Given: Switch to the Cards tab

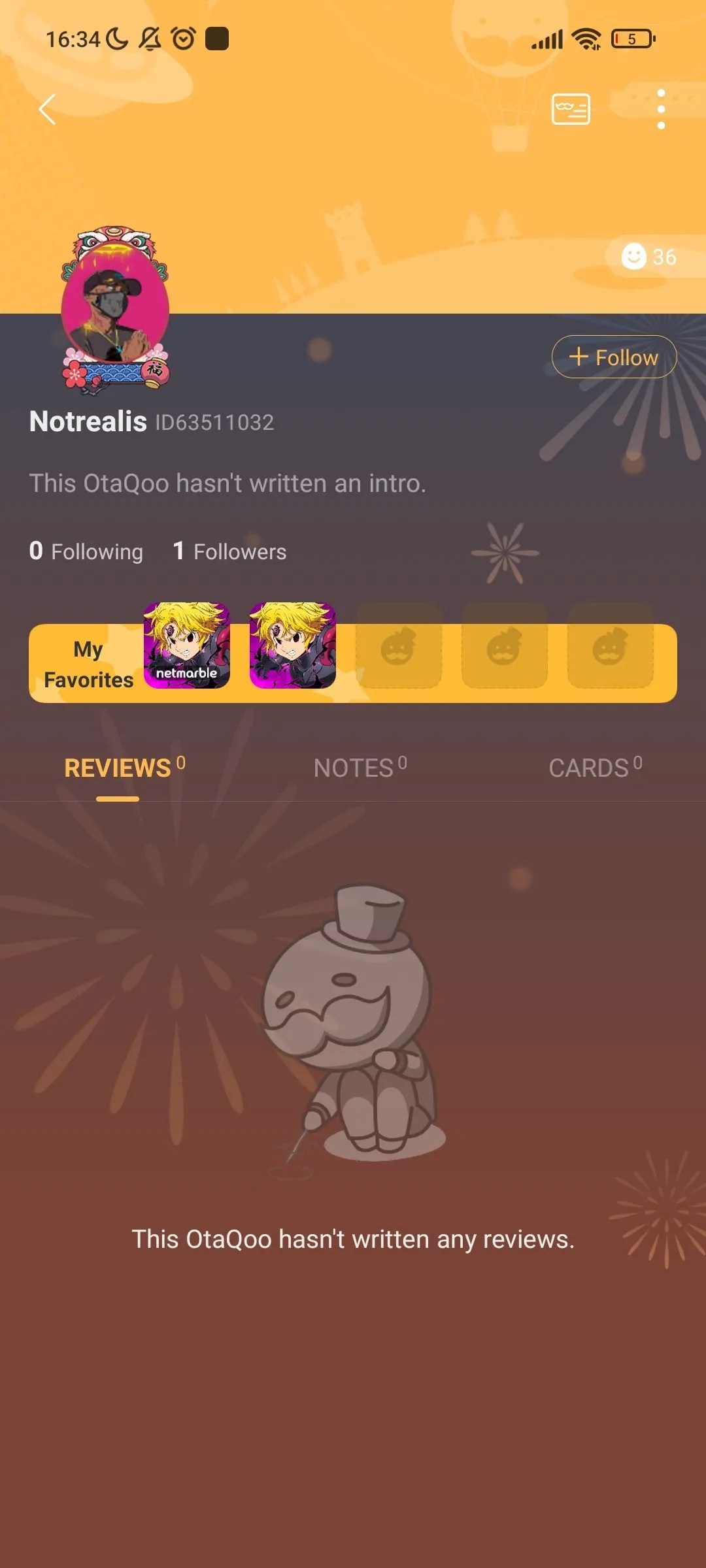Looking at the screenshot, I should [595, 768].
